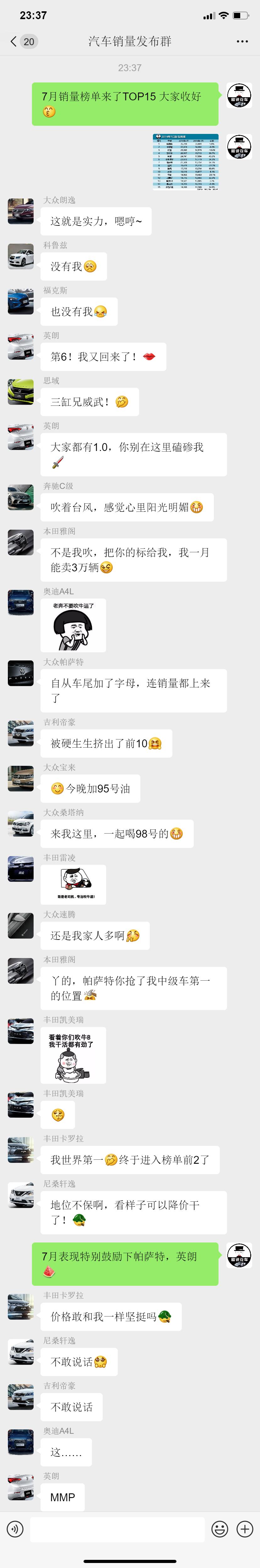Open the group chat overflow menu

click(242, 41)
